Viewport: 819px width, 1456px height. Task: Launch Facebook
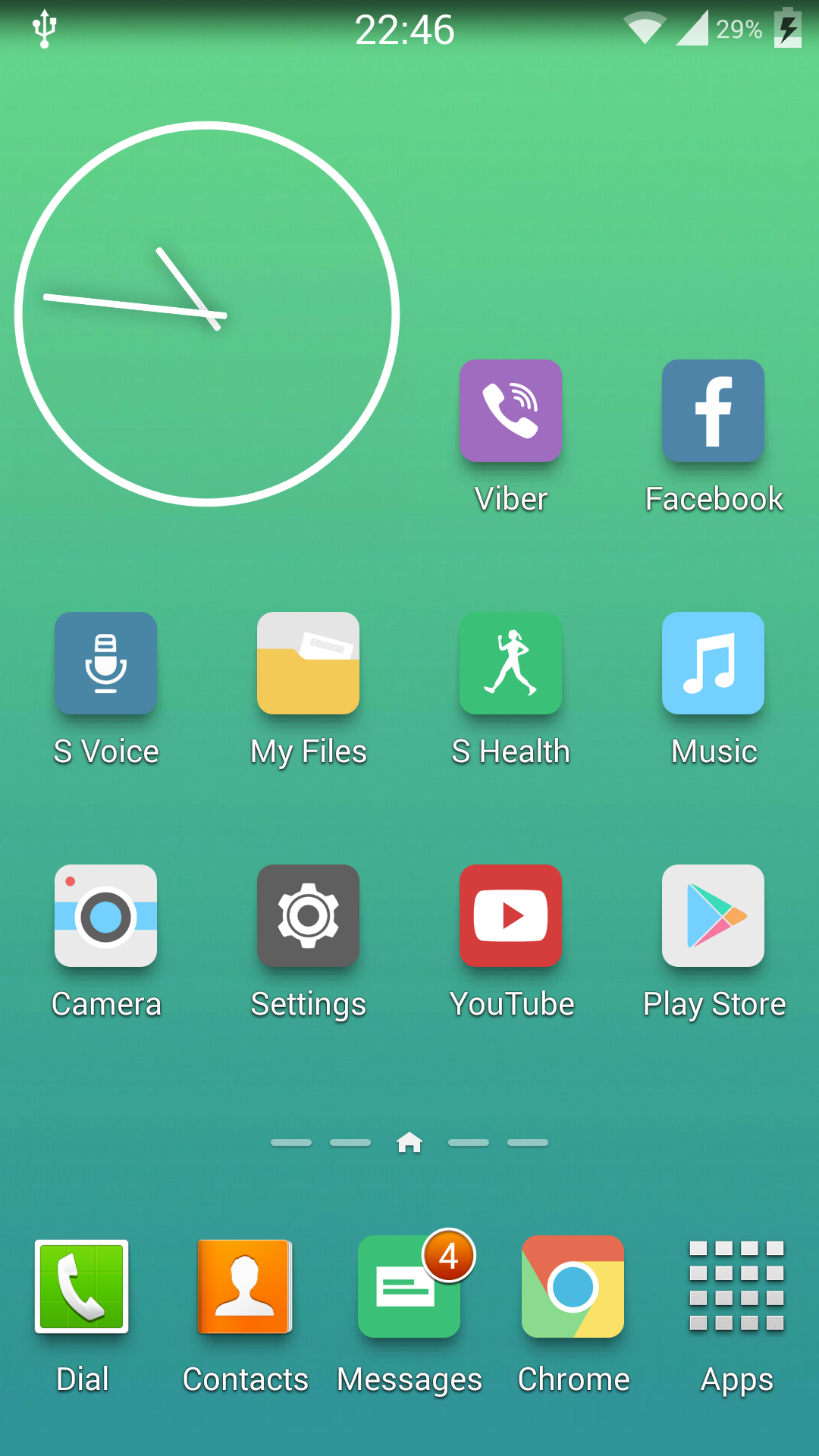(713, 411)
